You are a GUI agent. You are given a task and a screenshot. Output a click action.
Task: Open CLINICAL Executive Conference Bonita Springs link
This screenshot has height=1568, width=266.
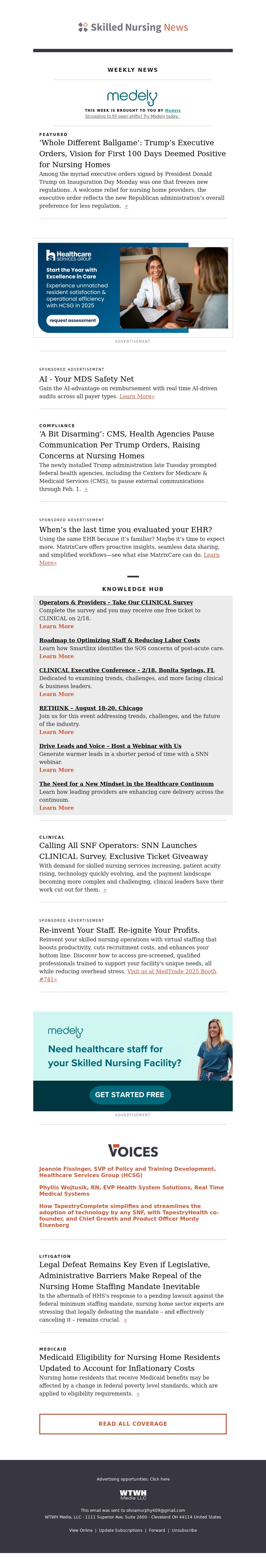point(127,670)
